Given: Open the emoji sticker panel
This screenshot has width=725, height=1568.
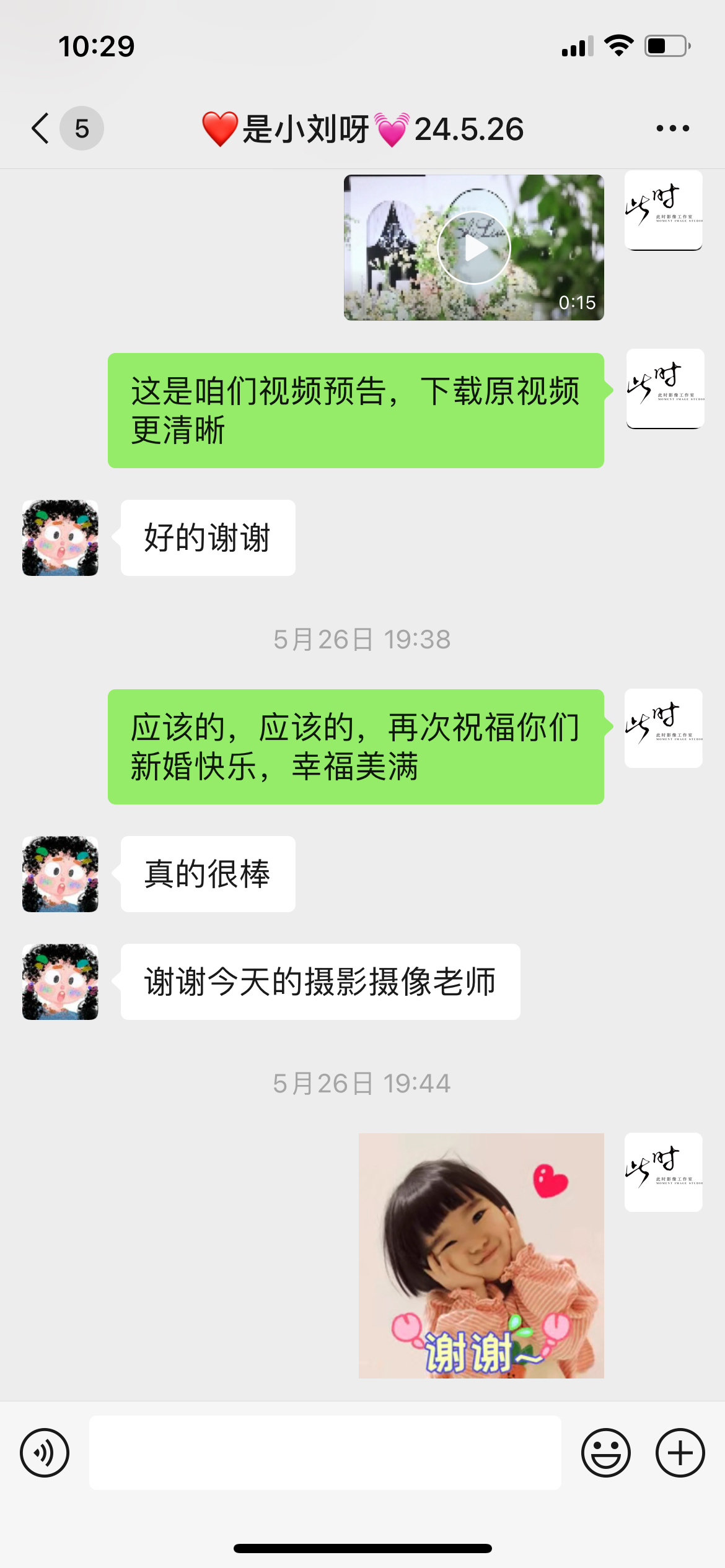Looking at the screenshot, I should [606, 1453].
